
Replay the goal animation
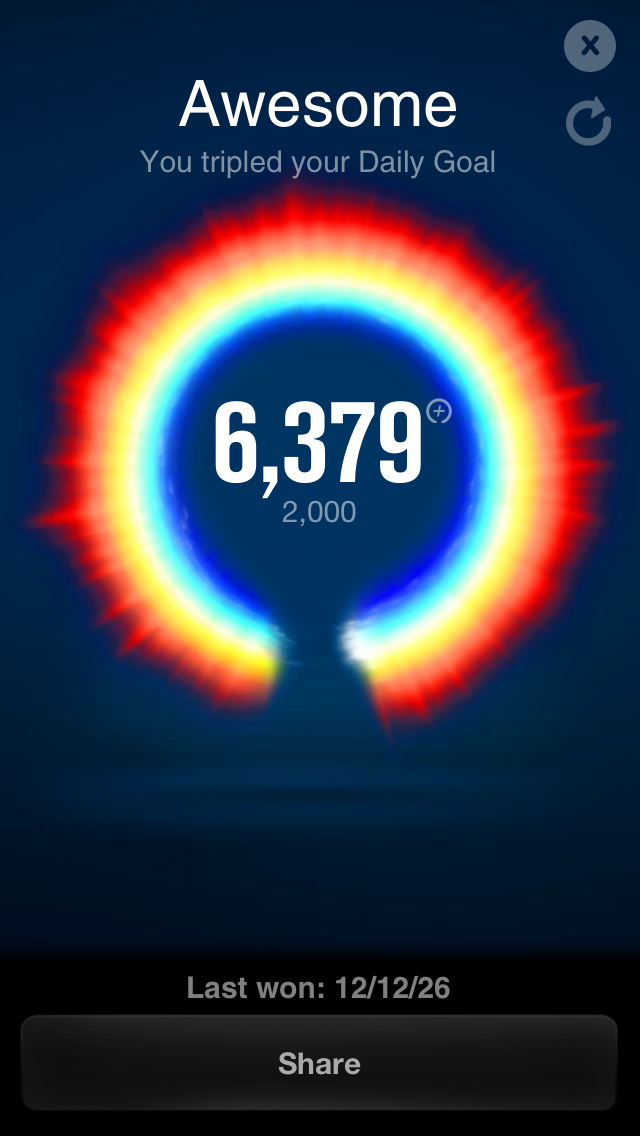coord(588,123)
